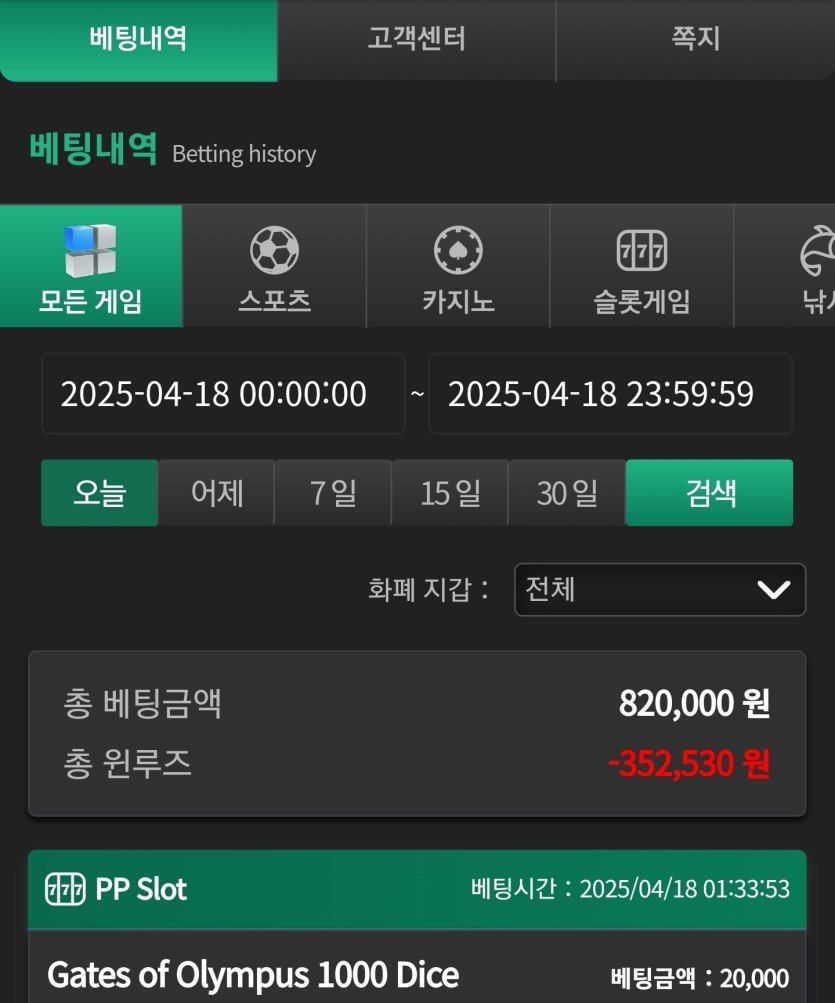Edit the end date 2025-04-18 23:59:59

click(610, 394)
